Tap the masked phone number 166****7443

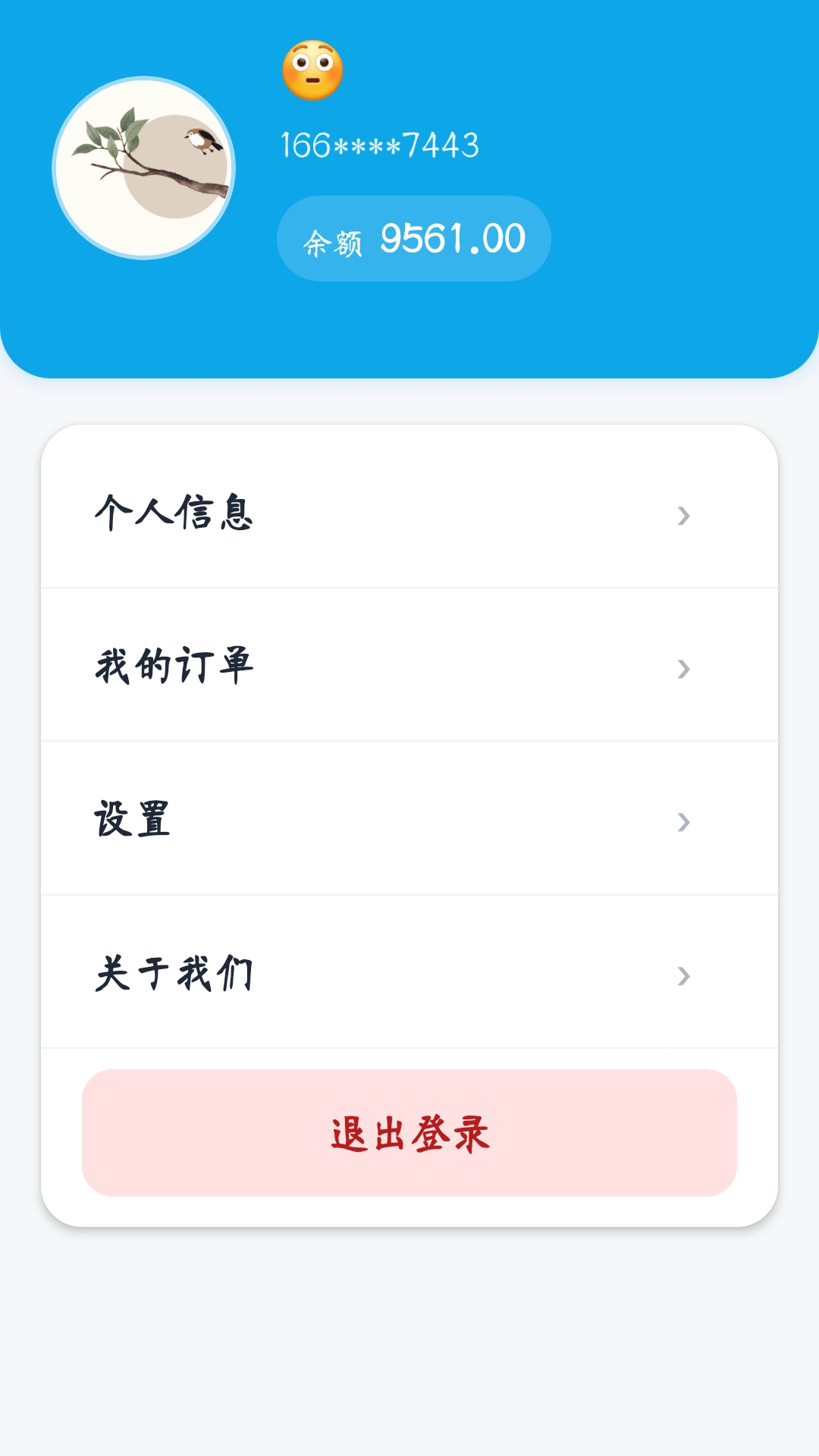379,144
